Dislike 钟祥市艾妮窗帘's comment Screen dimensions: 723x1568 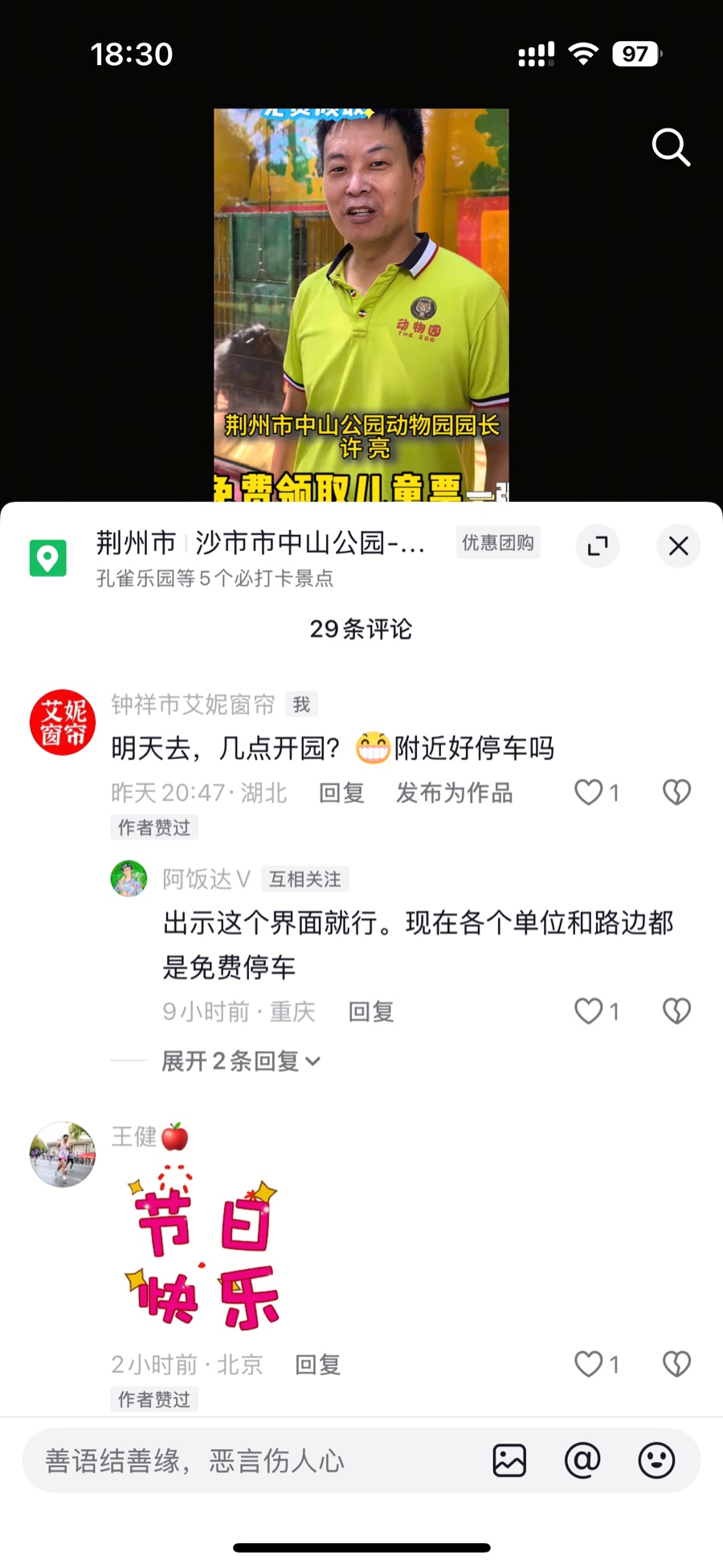[676, 793]
